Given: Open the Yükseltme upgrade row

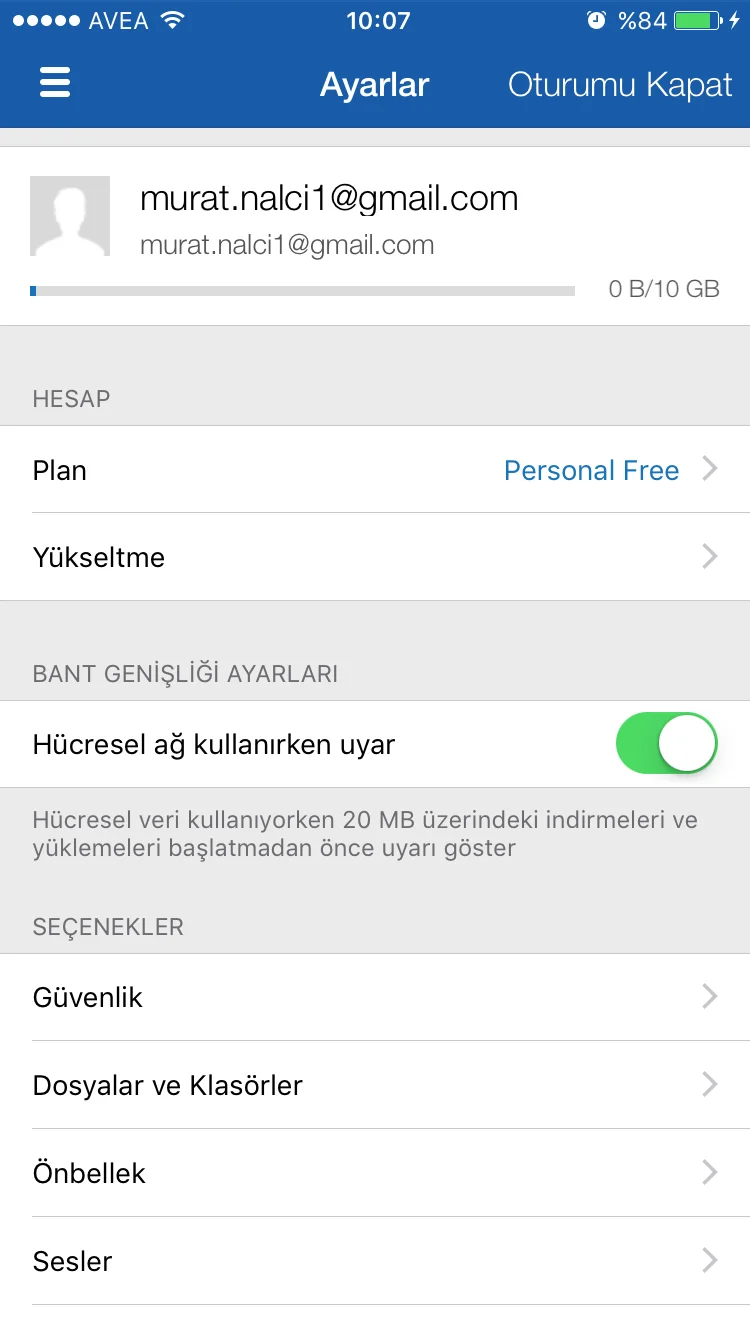Looking at the screenshot, I should [x=375, y=557].
